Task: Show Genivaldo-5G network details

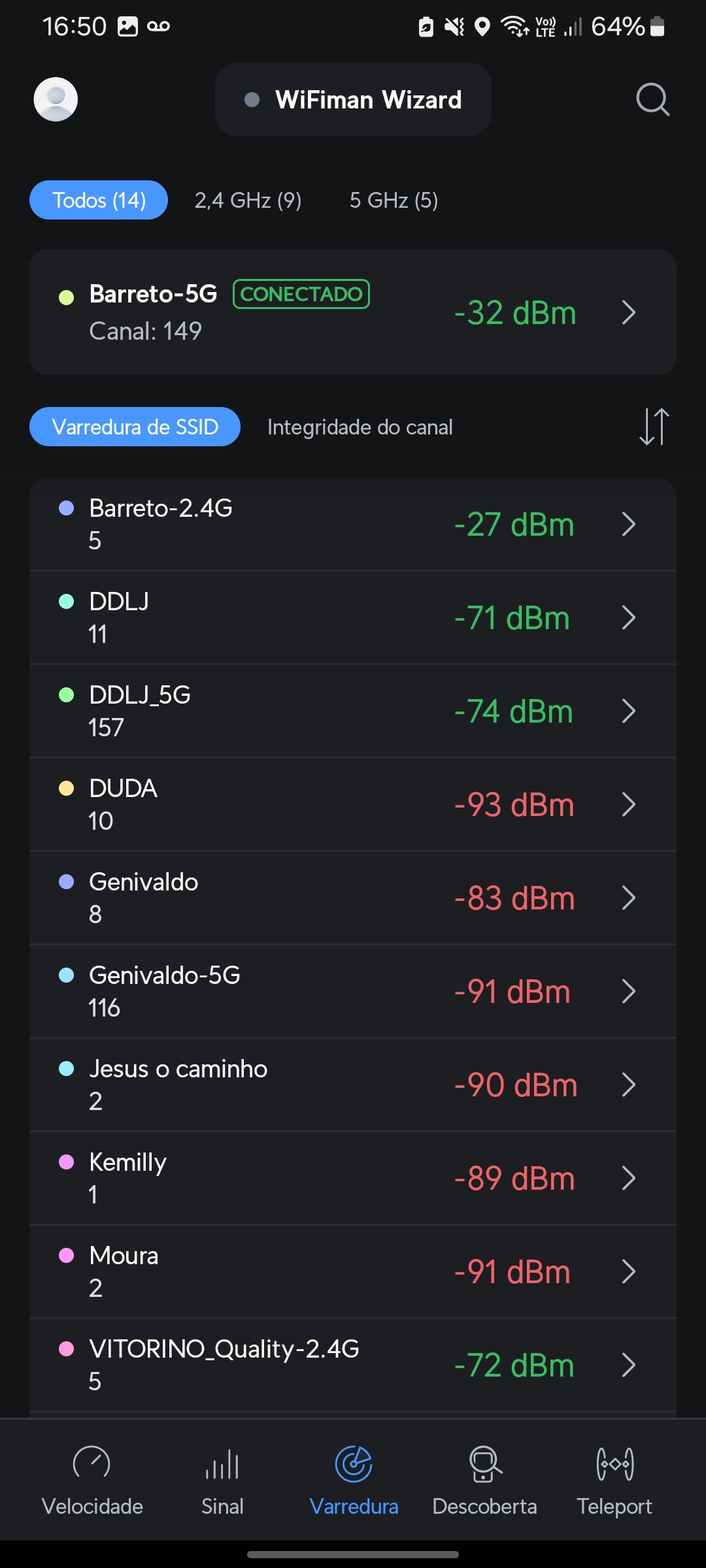Action: pos(353,991)
